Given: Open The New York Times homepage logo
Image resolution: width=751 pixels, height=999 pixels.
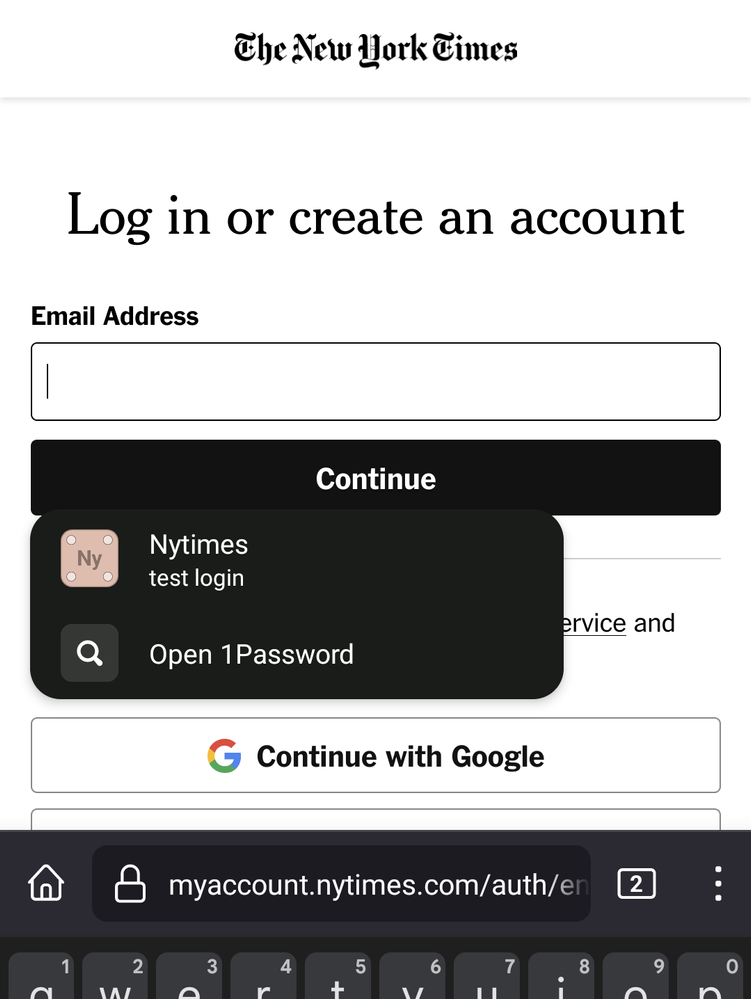Looking at the screenshot, I should pyautogui.click(x=375, y=48).
